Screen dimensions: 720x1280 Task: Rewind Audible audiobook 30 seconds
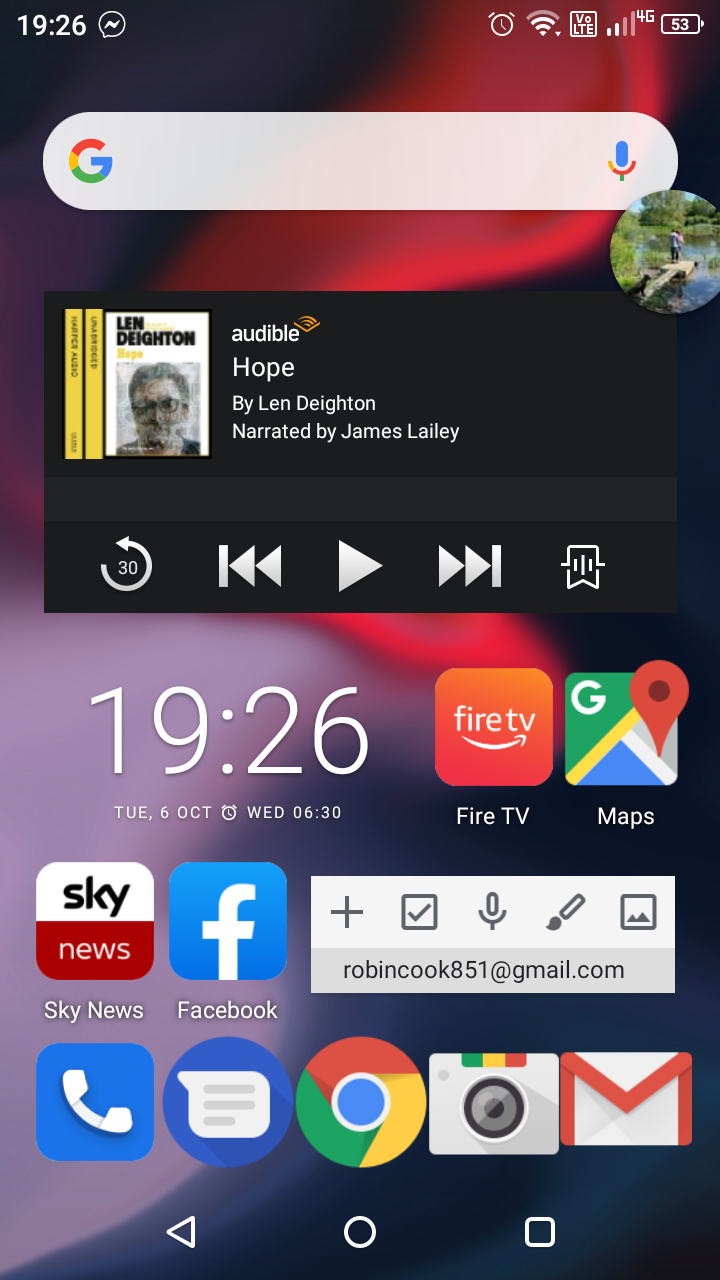coord(127,566)
